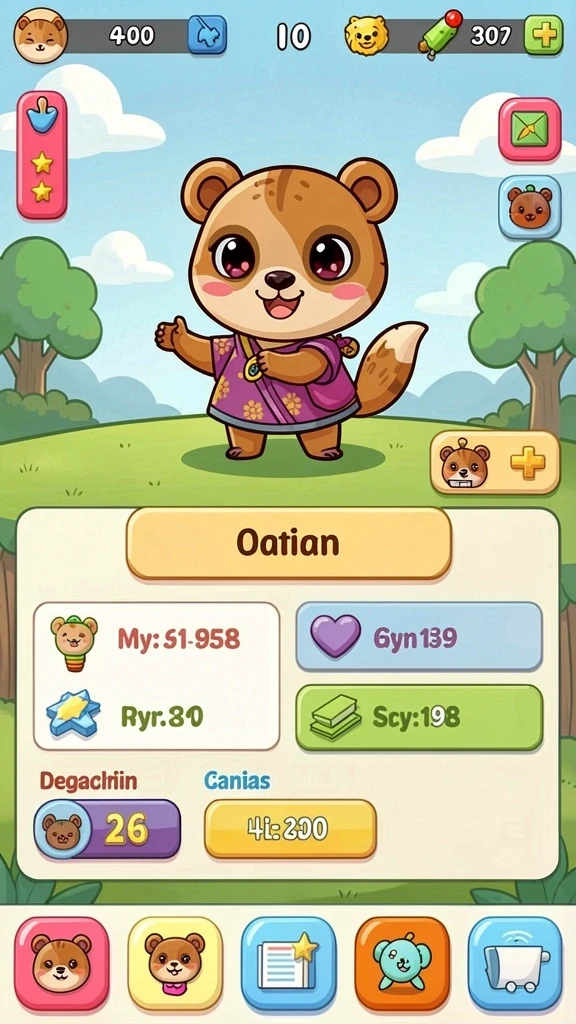Switch to the pink bear tab in bottom bar
Viewport: 576px width, 1024px height.
click(62, 964)
